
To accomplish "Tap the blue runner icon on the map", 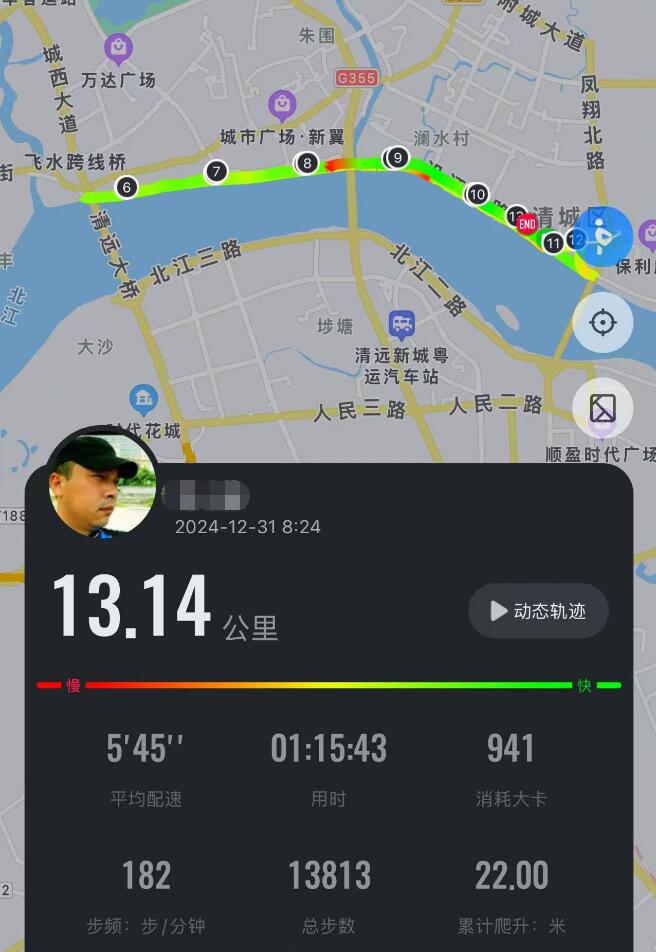I will point(603,237).
